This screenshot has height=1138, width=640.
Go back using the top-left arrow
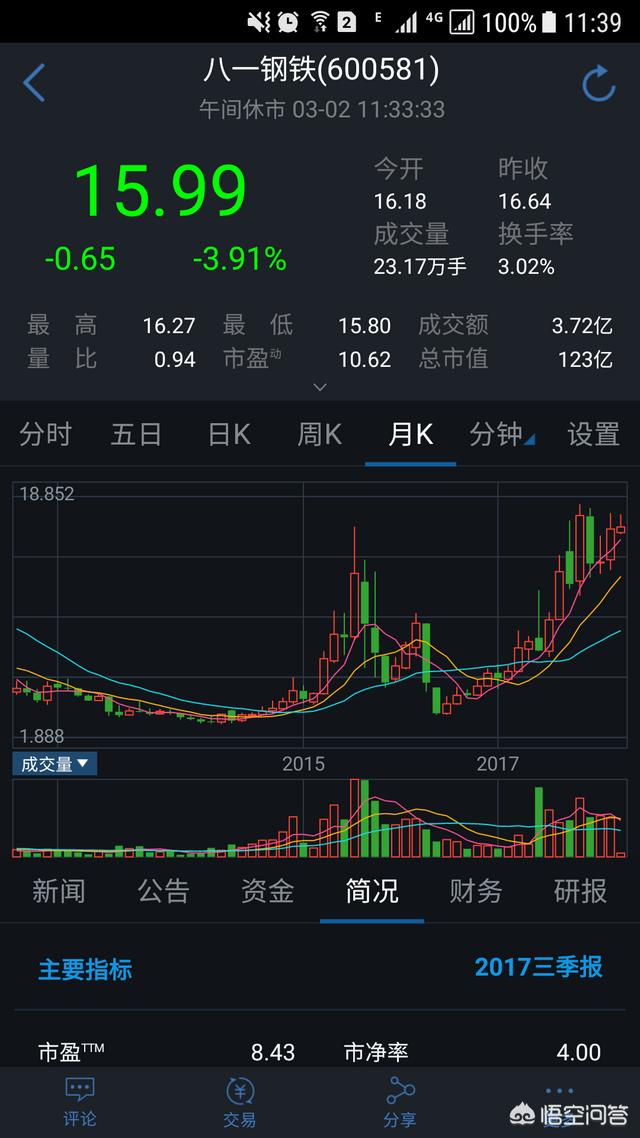(x=34, y=83)
